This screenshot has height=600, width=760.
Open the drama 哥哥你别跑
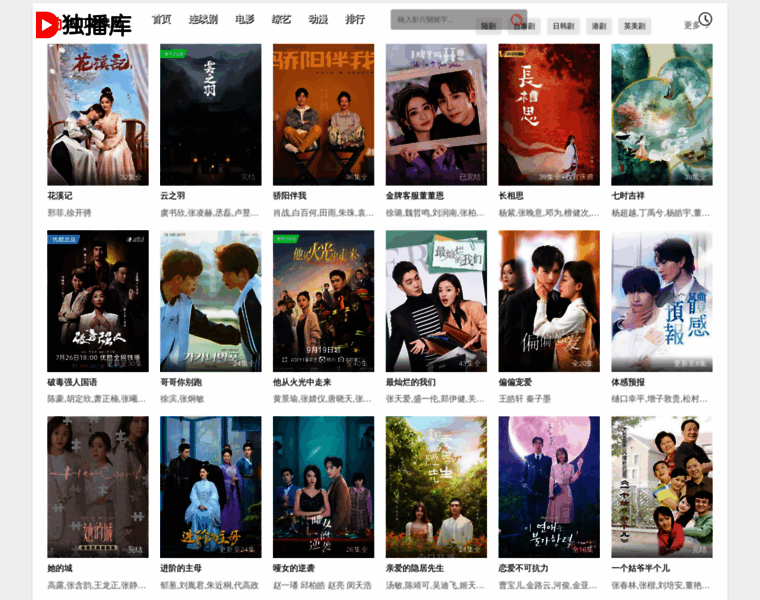click(210, 301)
